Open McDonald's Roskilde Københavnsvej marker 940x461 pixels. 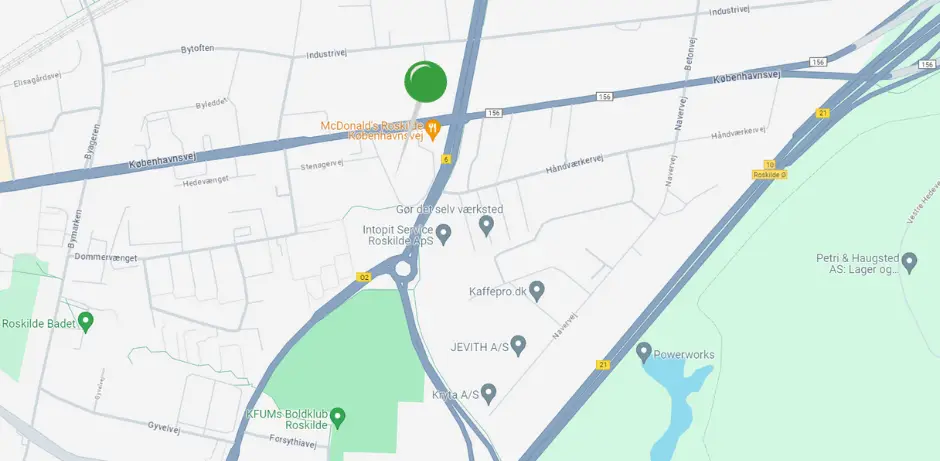coord(433,128)
